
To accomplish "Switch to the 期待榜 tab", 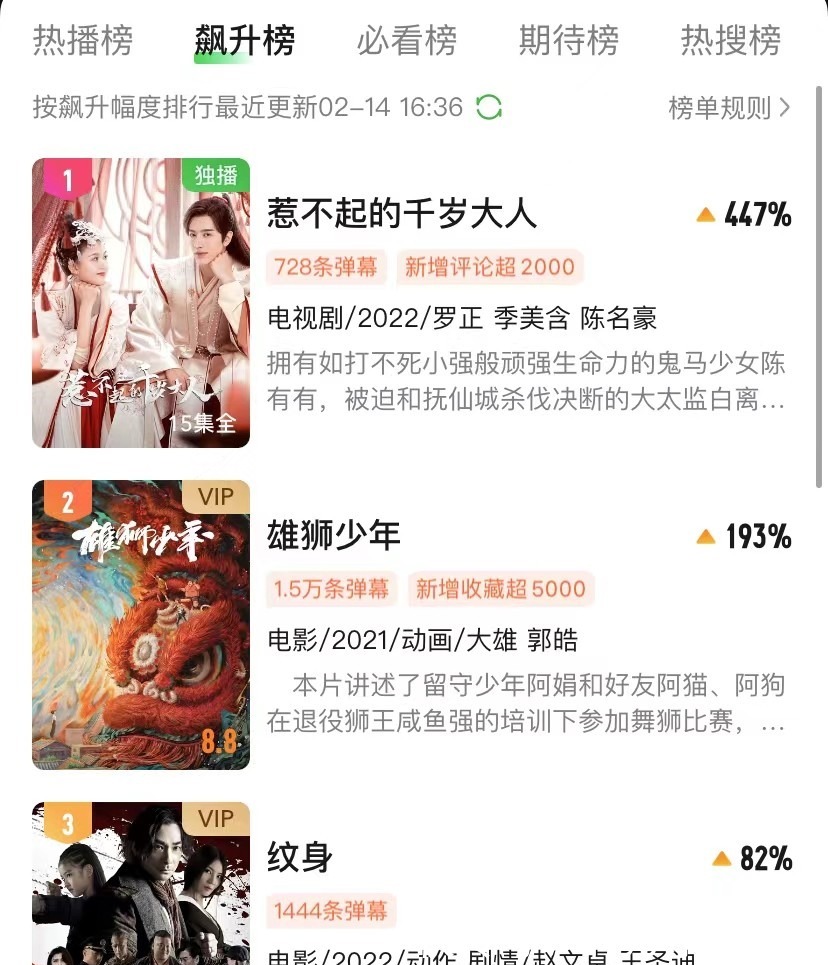I will (x=568, y=41).
